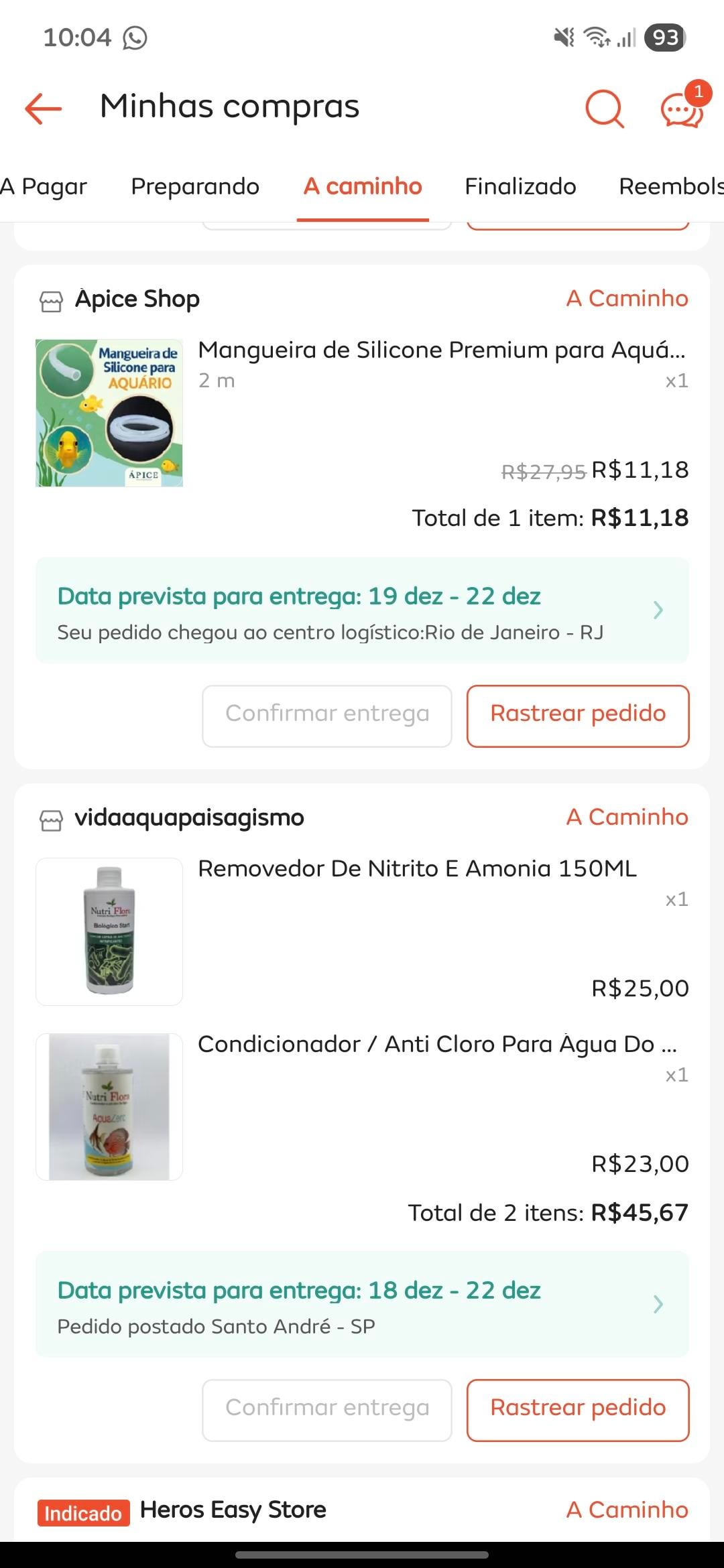Image resolution: width=724 pixels, height=1568 pixels.
Task: Open the Condicionador / Anti Cloro item
Action: point(437,1044)
